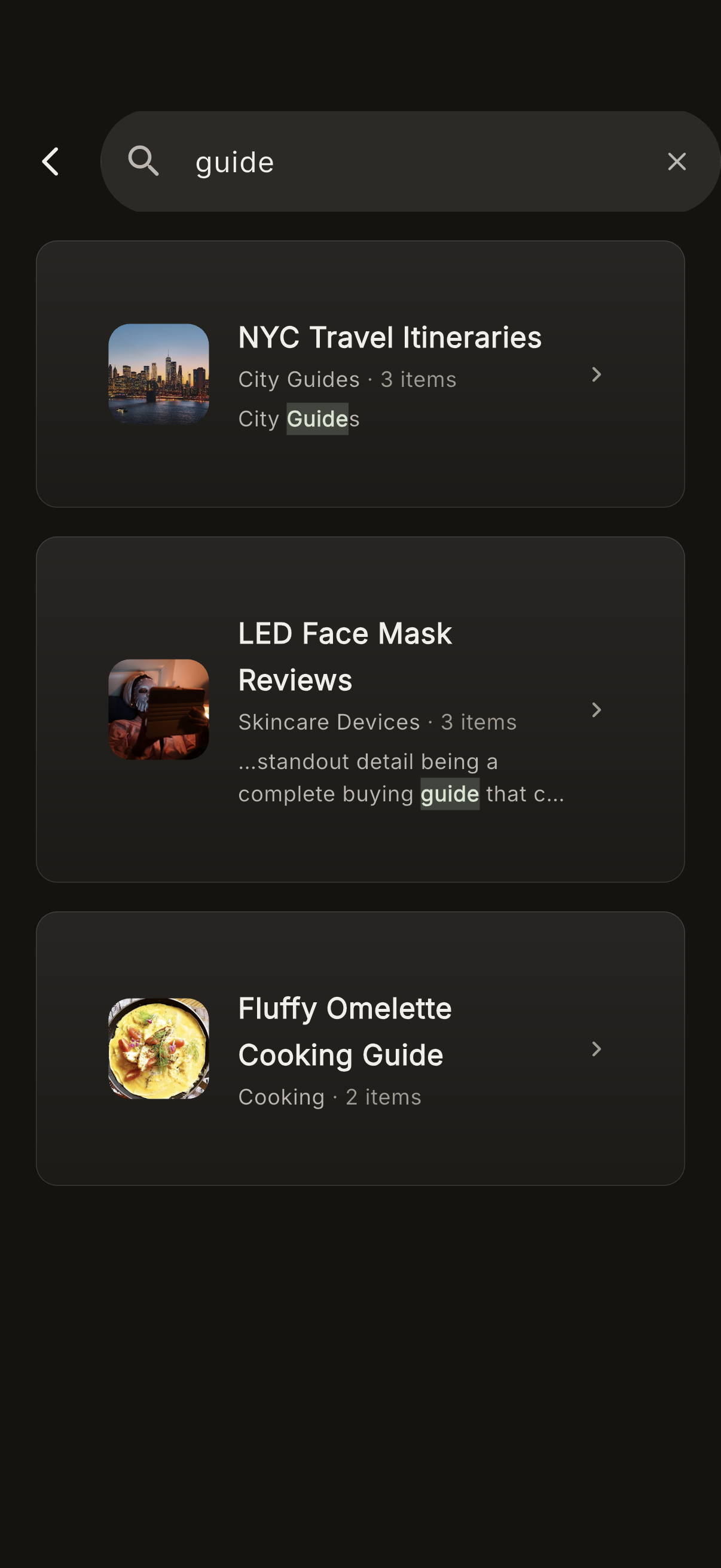The image size is (721, 1568).
Task: Open the Fluffy Omelette Cooking Guide result
Action: [x=360, y=1048]
